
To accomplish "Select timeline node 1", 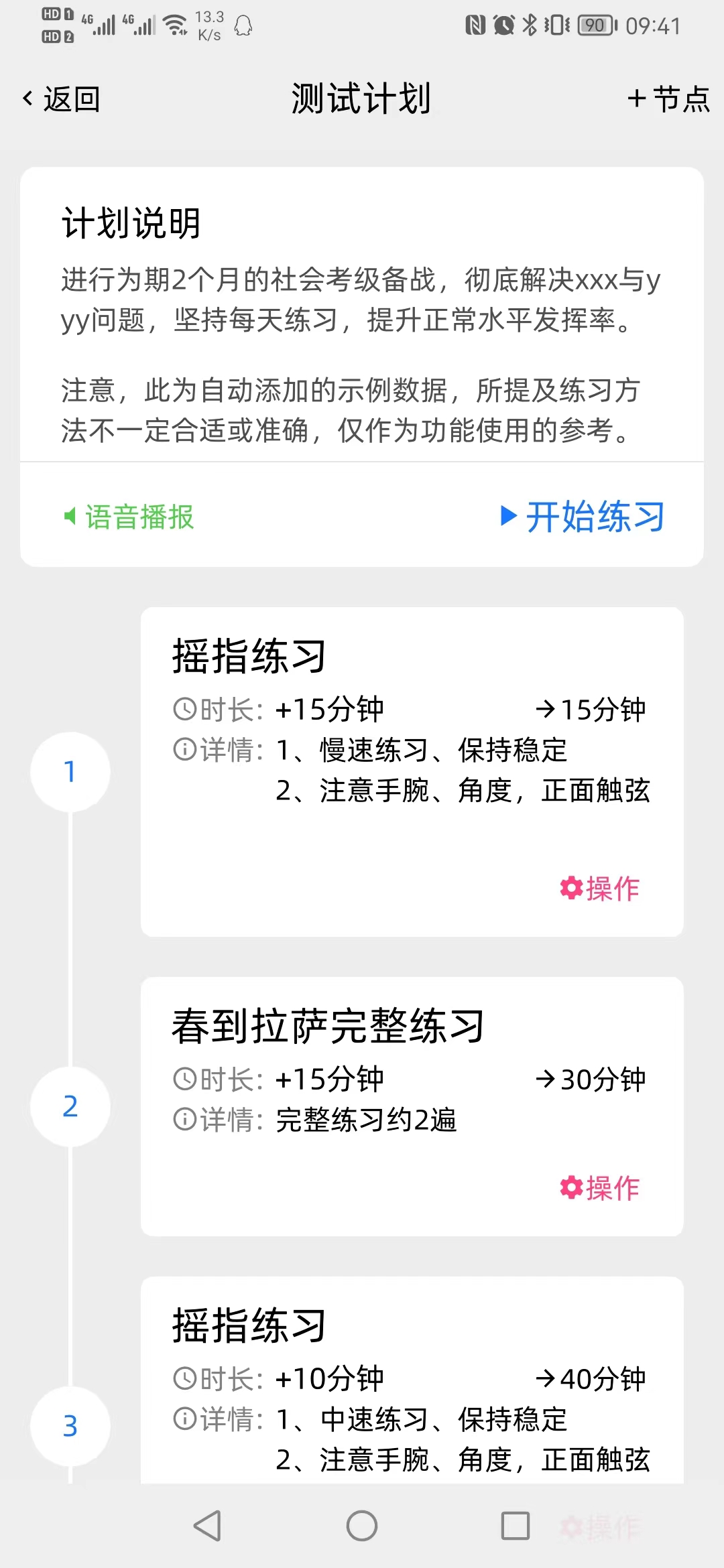I will (70, 771).
